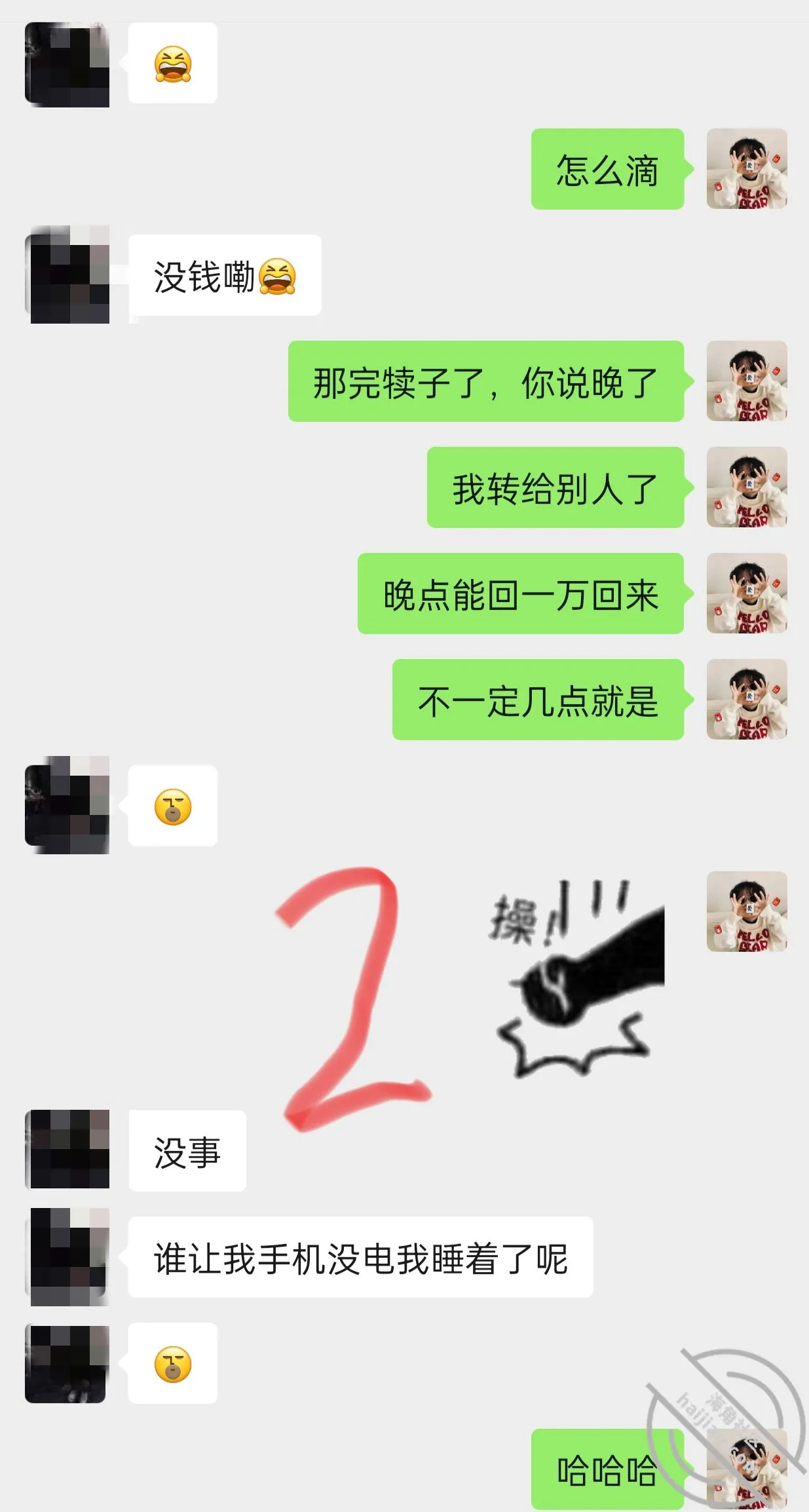The width and height of the screenshot is (809, 1512).
Task: Tap the blurred avatar next to 谁让我手机没电我睡着了呢
Action: click(x=67, y=1257)
